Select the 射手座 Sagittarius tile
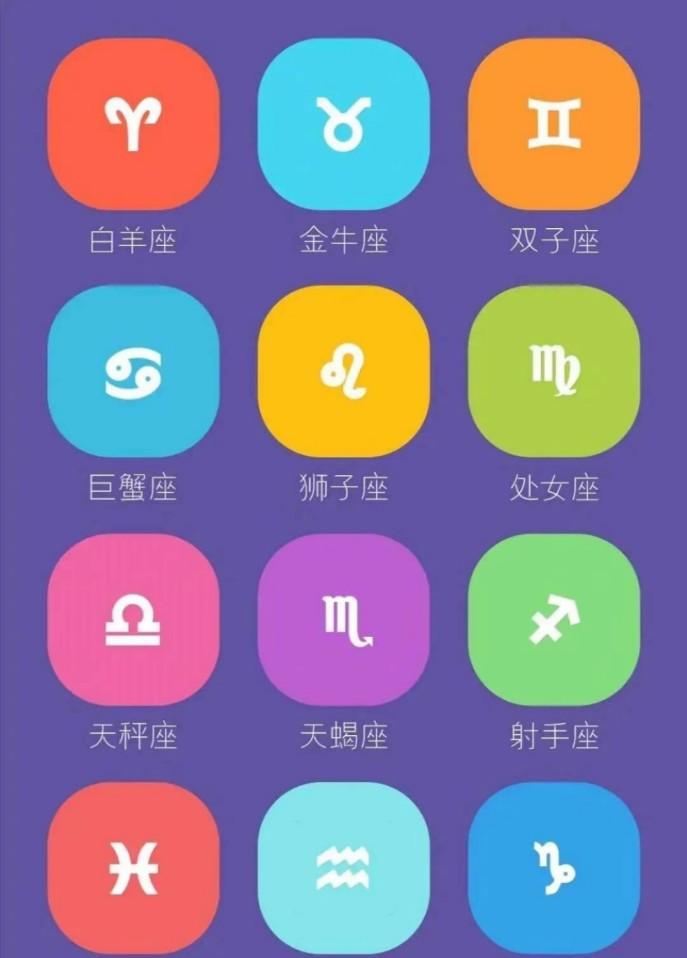Image resolution: width=687 pixels, height=958 pixels. click(x=554, y=619)
